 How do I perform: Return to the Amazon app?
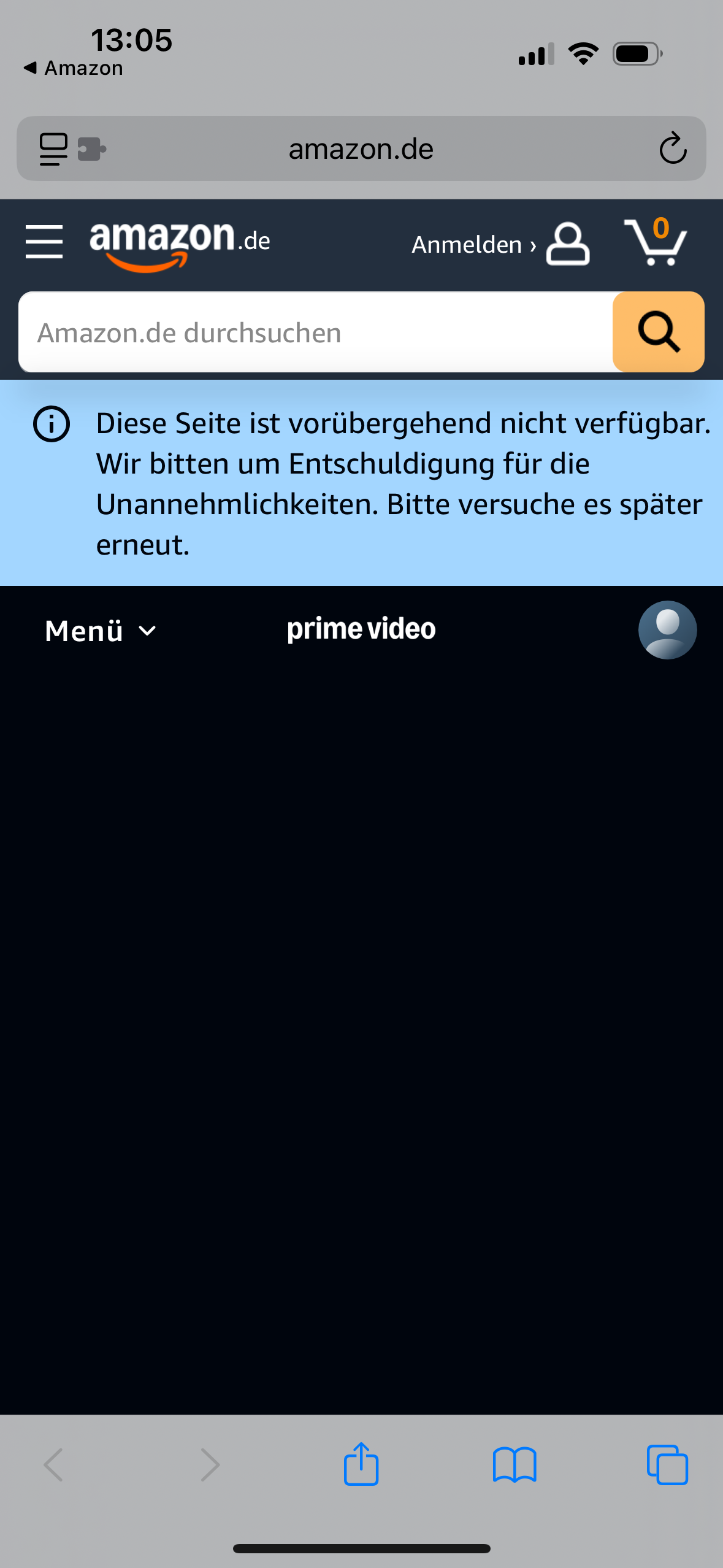[74, 68]
